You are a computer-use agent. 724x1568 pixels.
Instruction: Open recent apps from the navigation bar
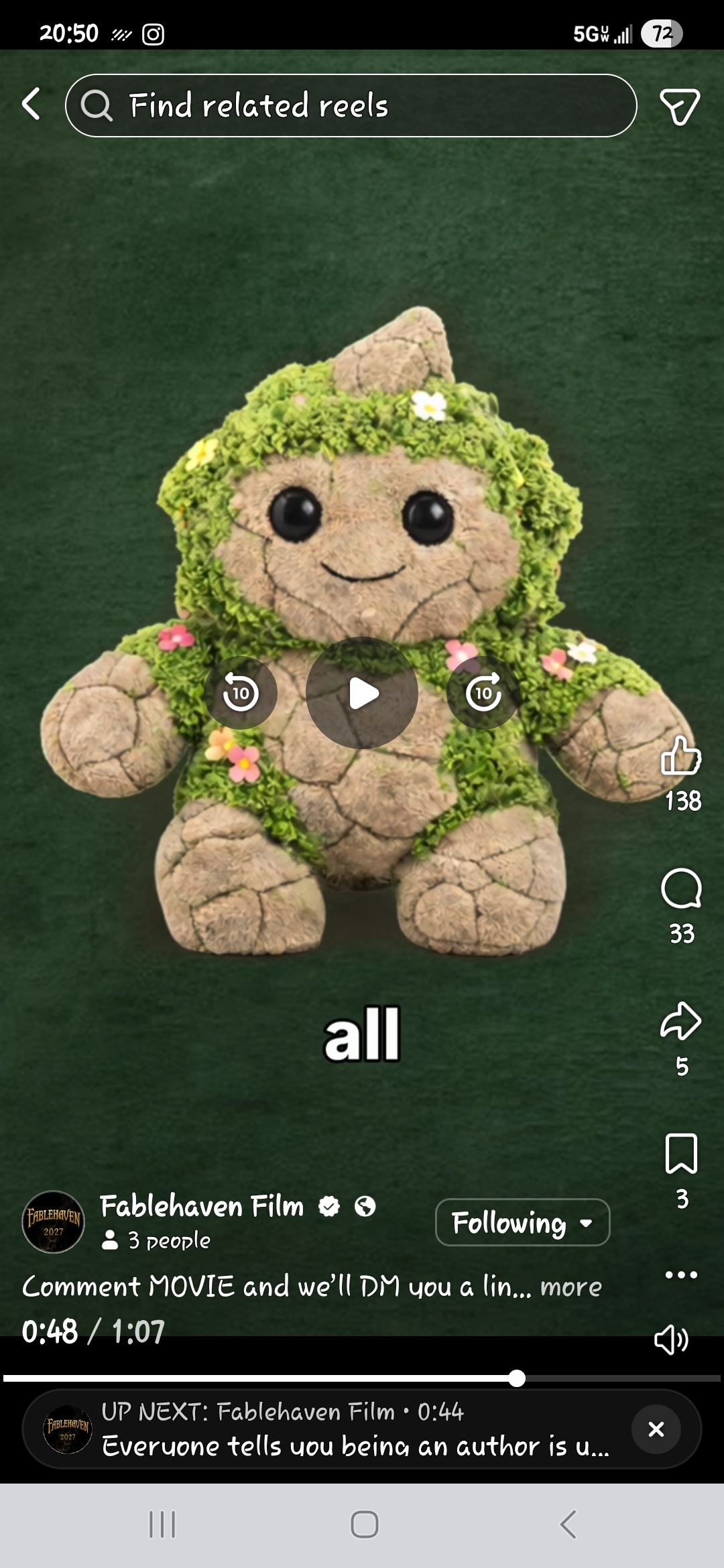click(x=162, y=1524)
